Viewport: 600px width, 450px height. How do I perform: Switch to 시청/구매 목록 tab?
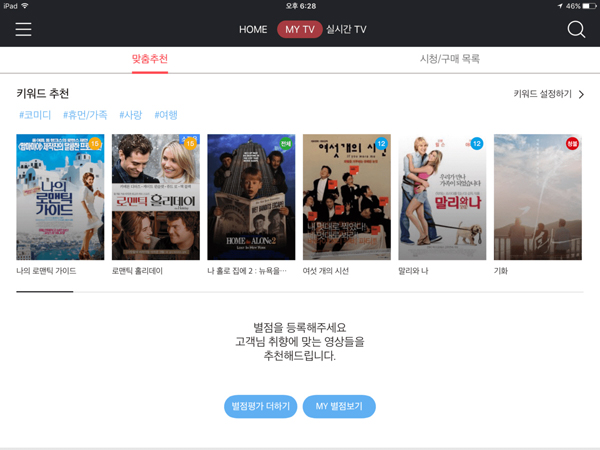click(x=449, y=60)
